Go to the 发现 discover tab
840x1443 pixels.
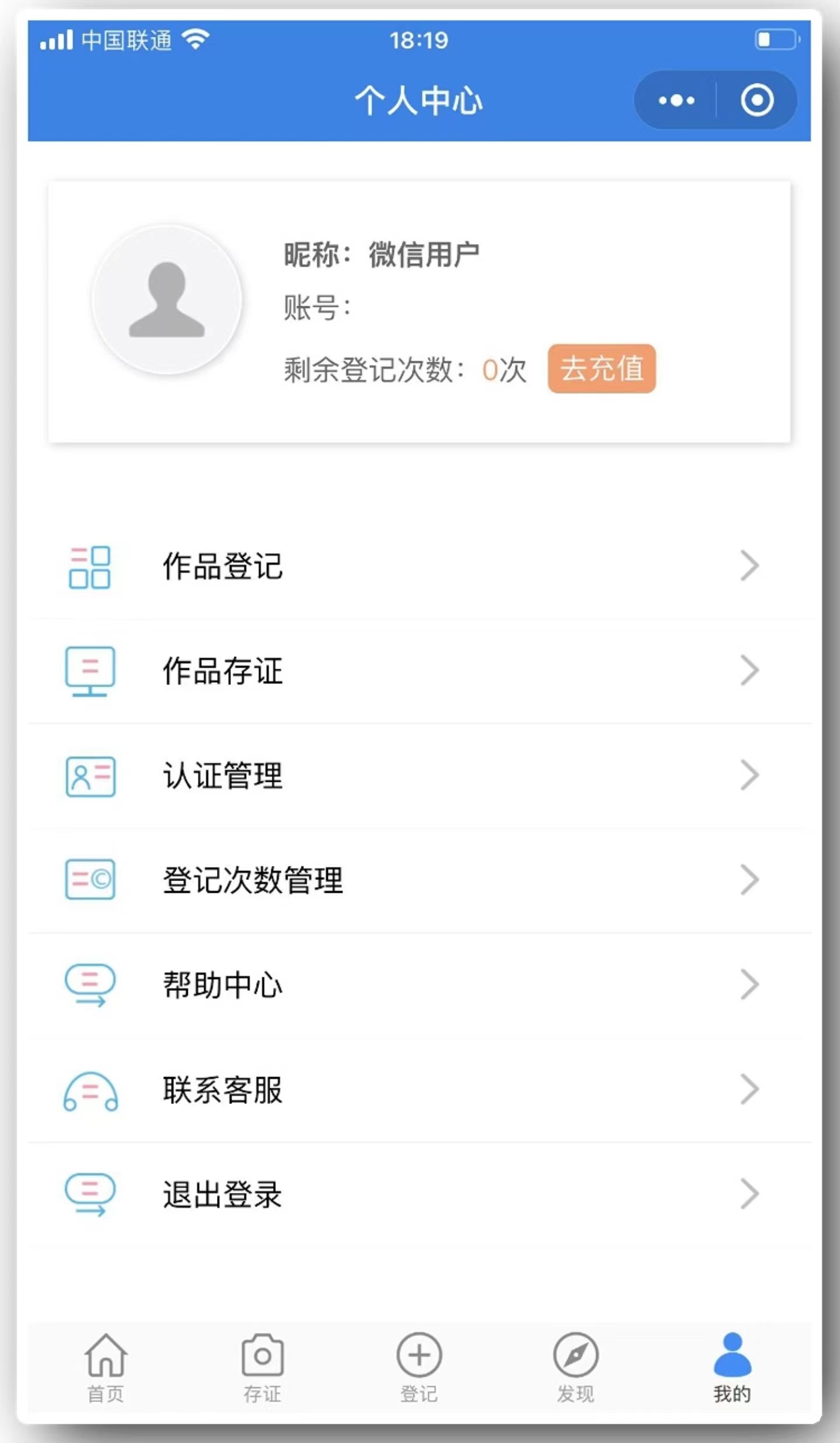(576, 1367)
